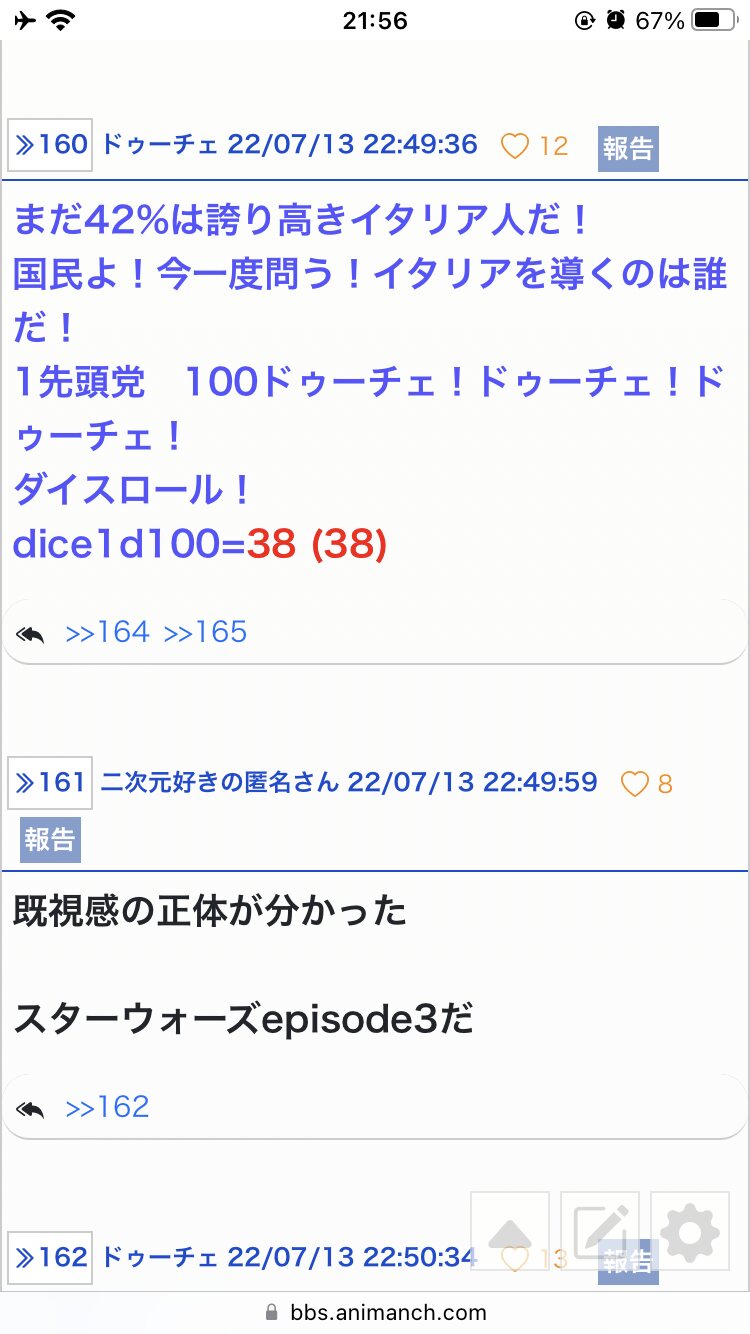
Task: Report post 161 via 報告 button
Action: click(50, 840)
